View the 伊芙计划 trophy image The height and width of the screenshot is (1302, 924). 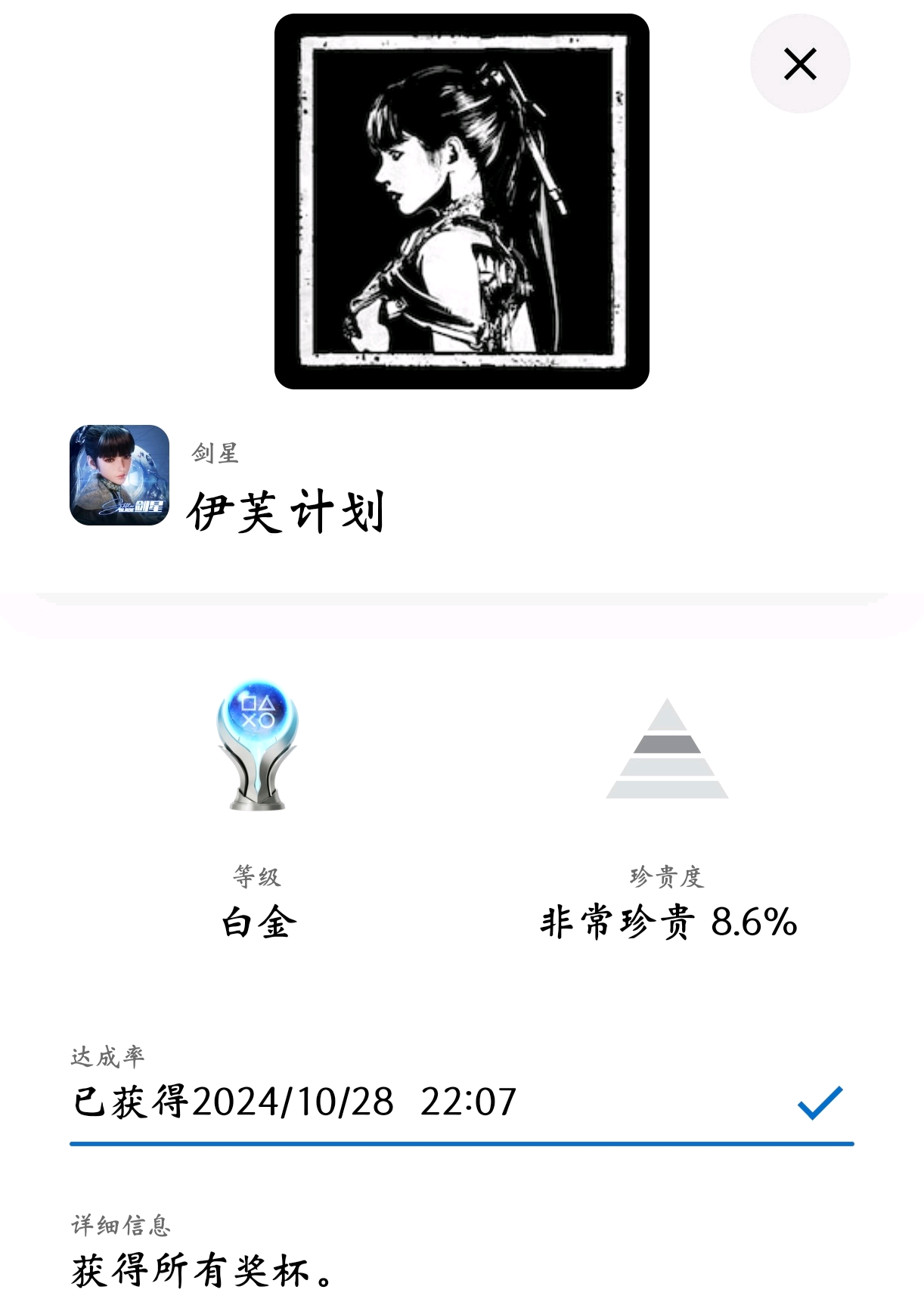(461, 201)
